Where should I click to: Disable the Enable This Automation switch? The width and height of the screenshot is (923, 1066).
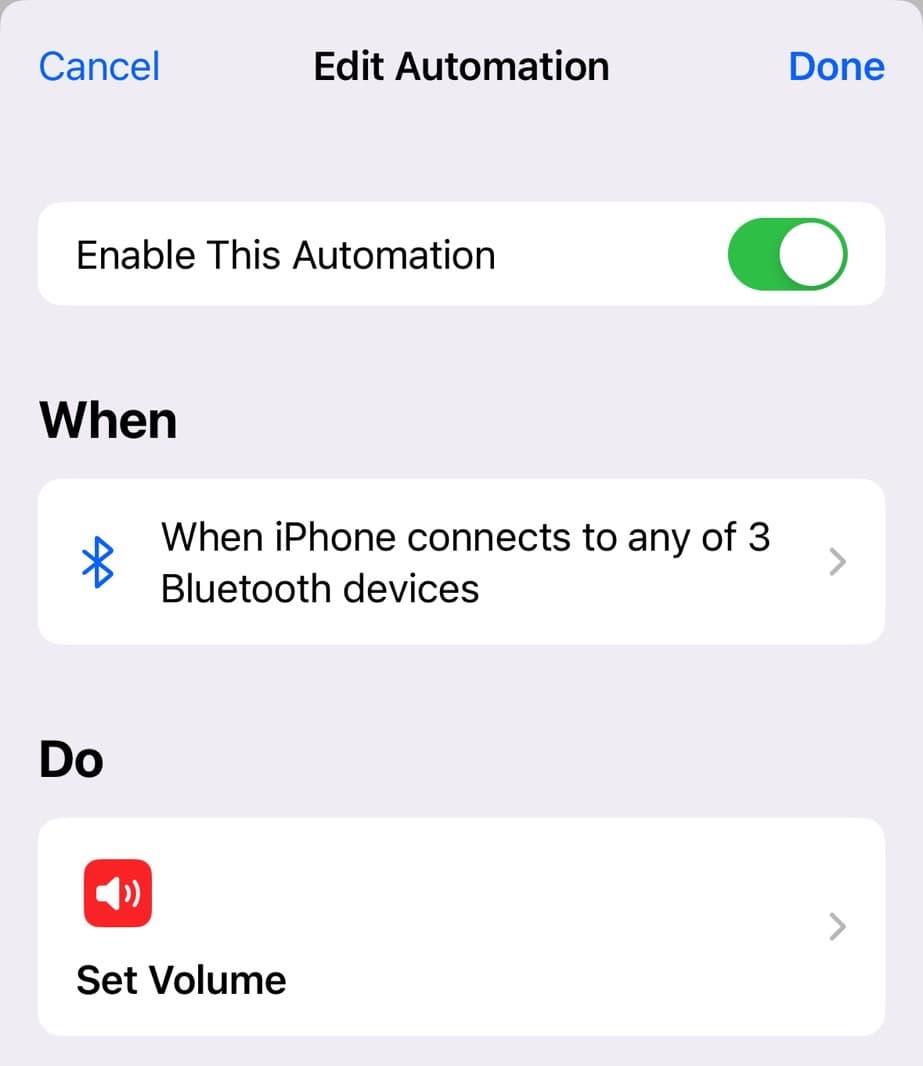coord(787,254)
